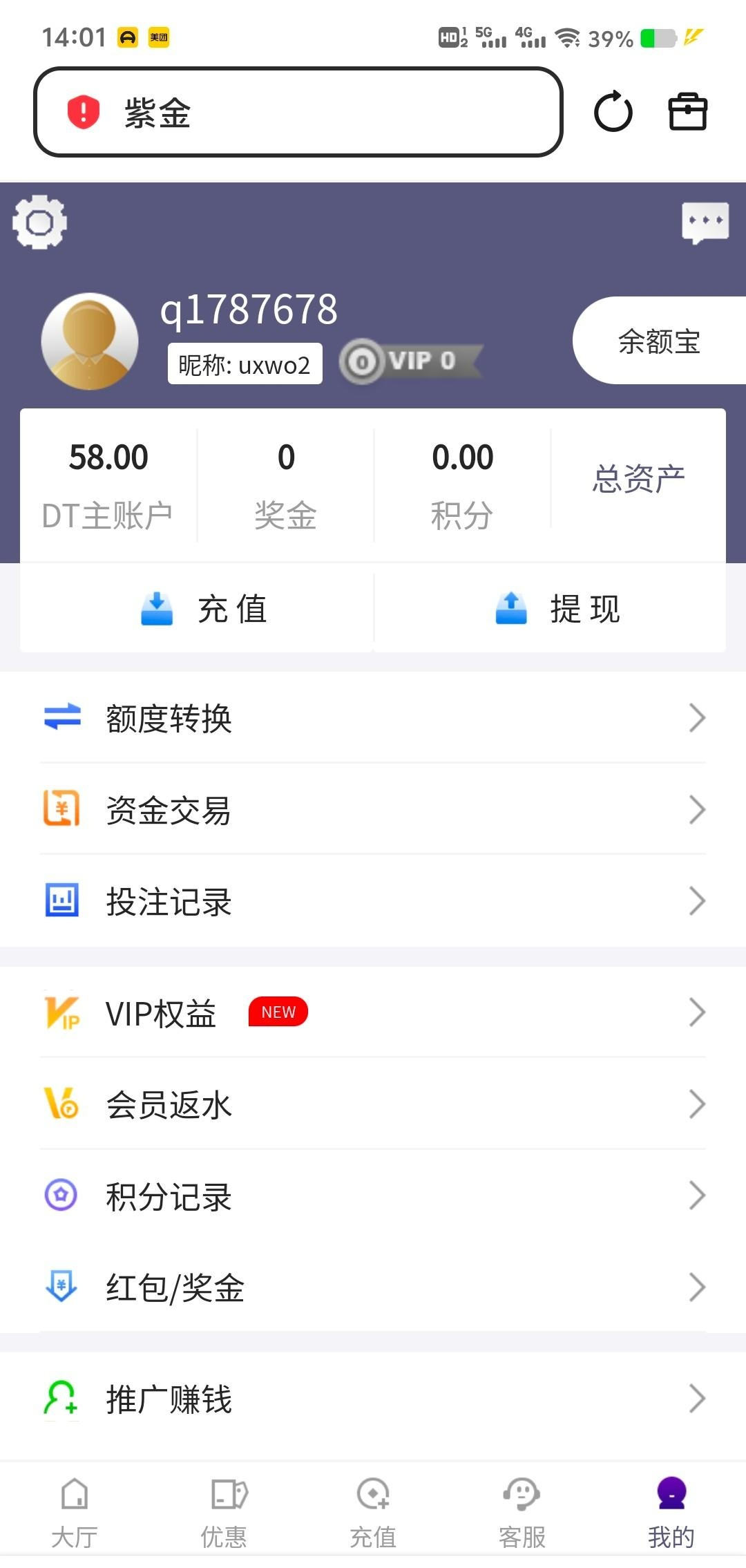The height and width of the screenshot is (1568, 746).
Task: Open 资金交易
Action: click(373, 810)
